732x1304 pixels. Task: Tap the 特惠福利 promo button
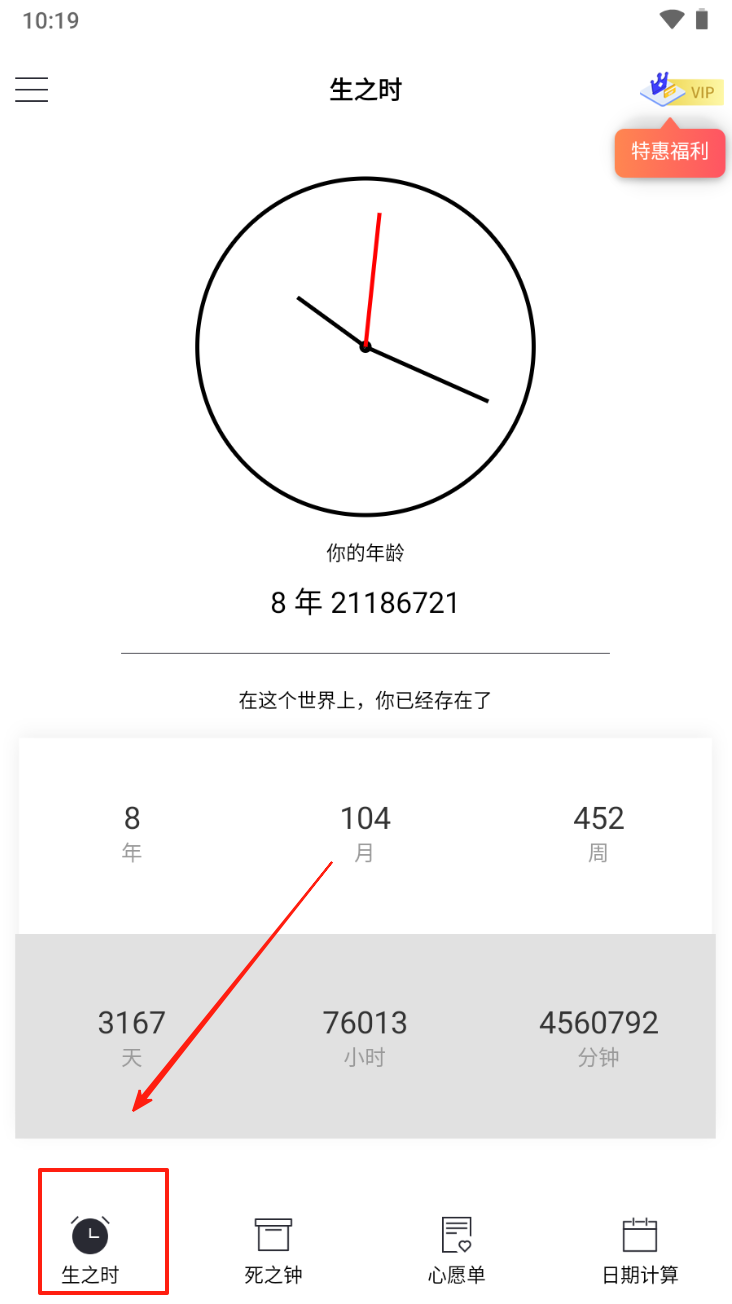point(669,153)
